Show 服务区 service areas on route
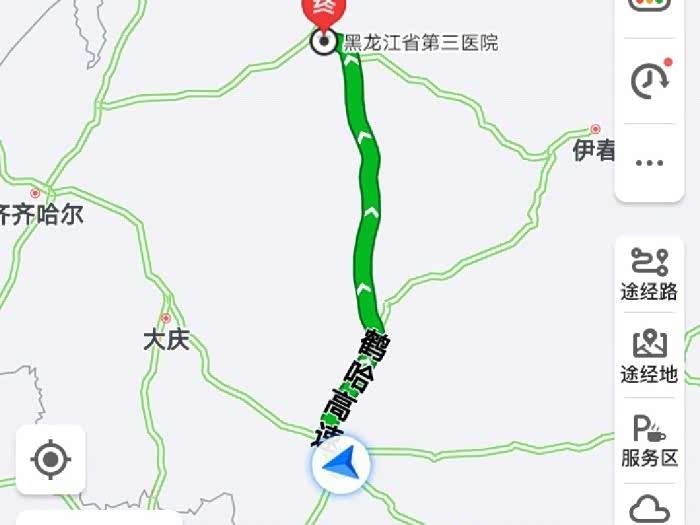 (650, 441)
